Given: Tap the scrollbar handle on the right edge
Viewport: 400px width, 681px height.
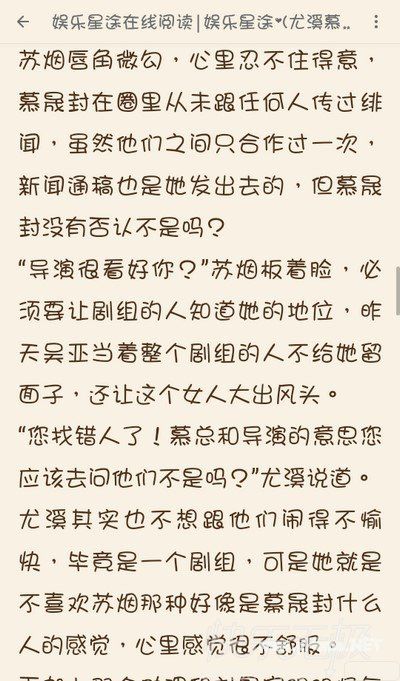Looking at the screenshot, I should click(397, 291).
